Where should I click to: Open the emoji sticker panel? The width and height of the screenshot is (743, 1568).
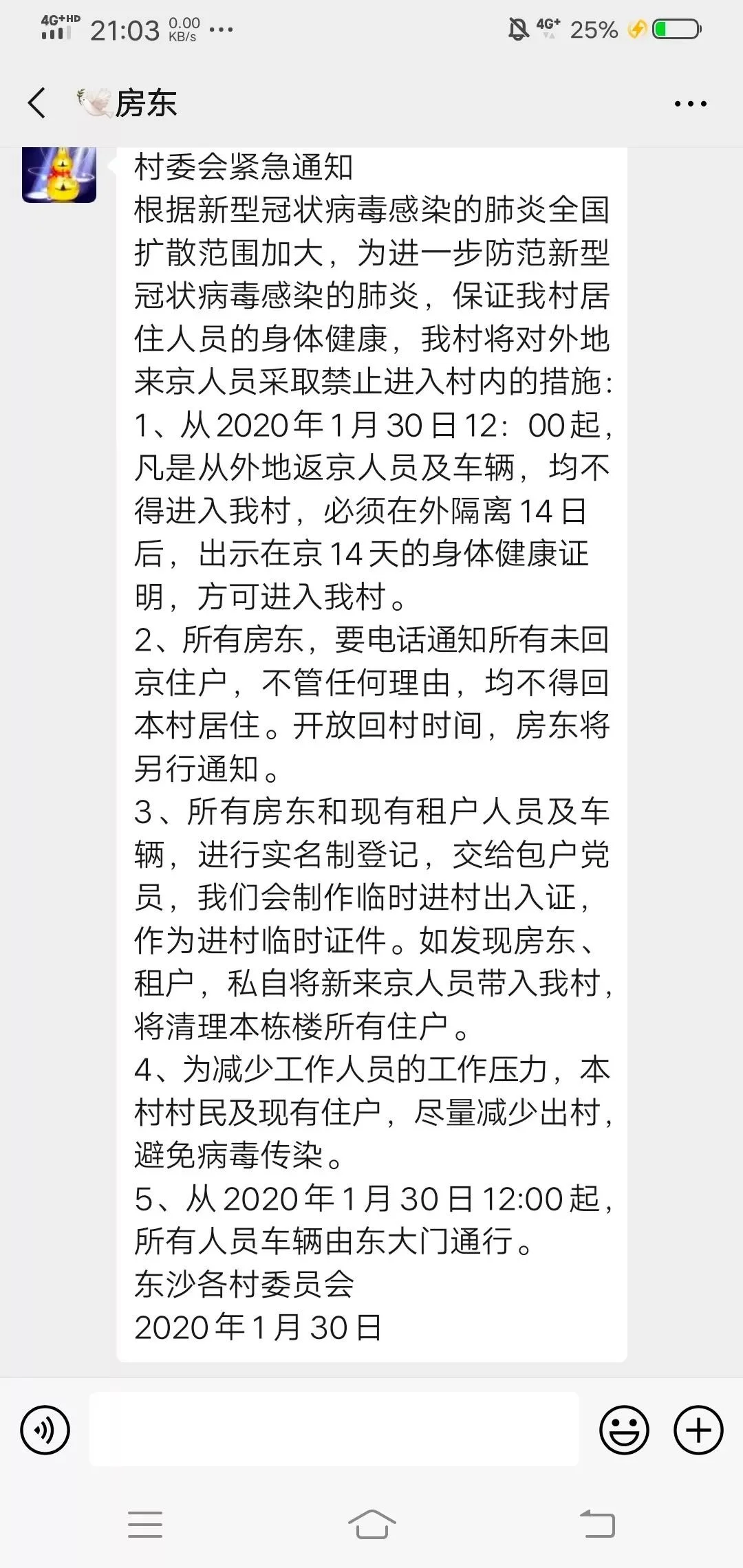click(624, 1430)
